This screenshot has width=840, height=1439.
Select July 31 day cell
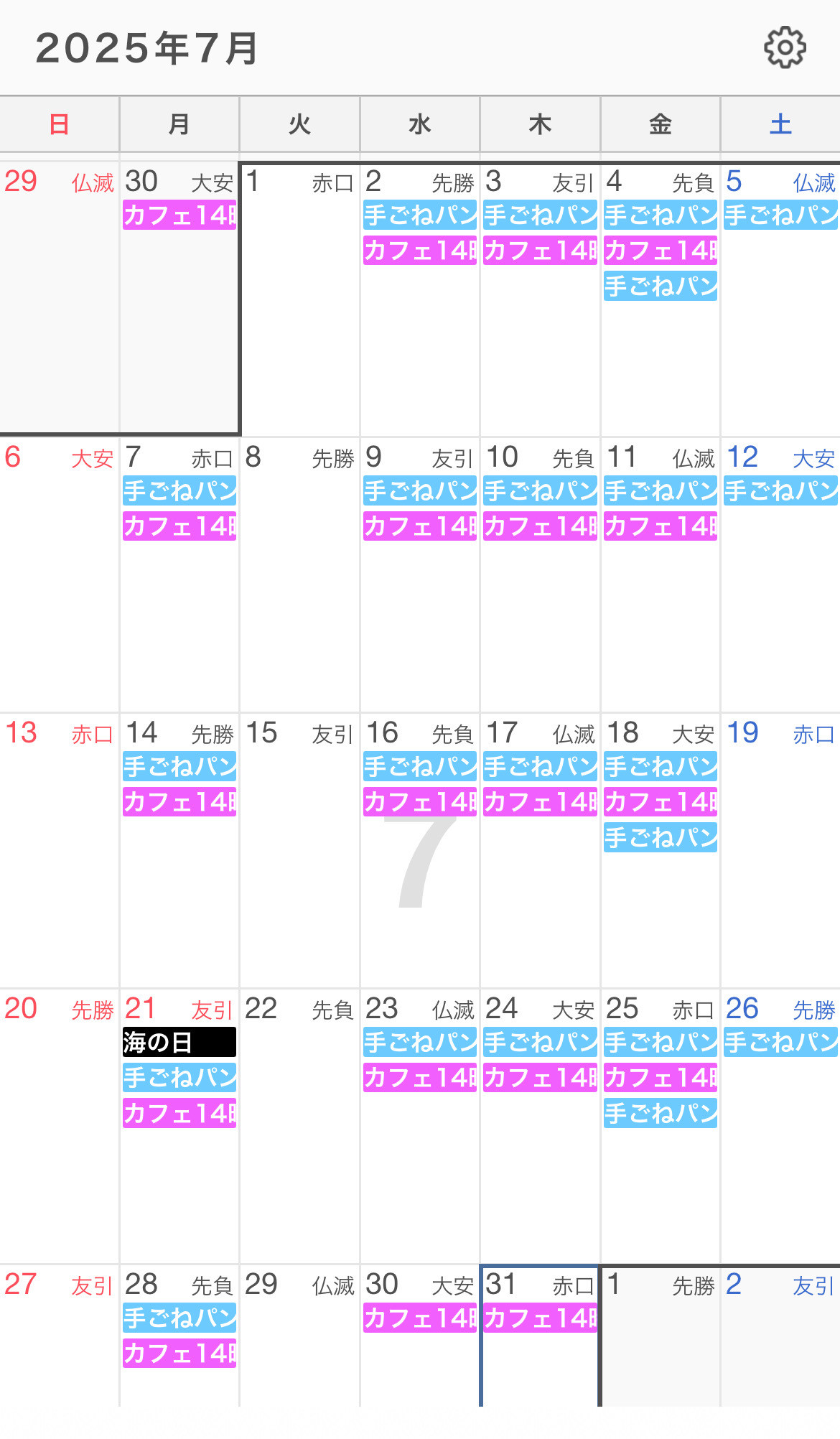coord(540,1336)
